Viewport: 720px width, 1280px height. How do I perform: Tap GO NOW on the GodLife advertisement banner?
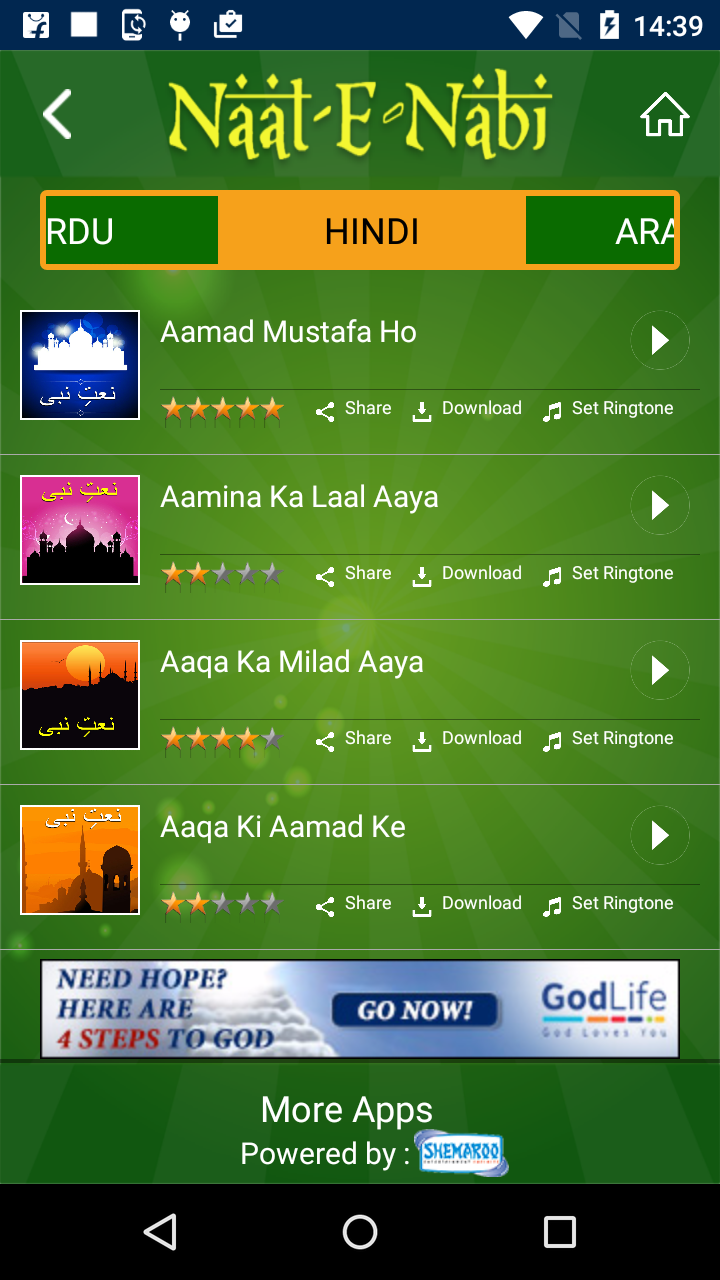[417, 1009]
